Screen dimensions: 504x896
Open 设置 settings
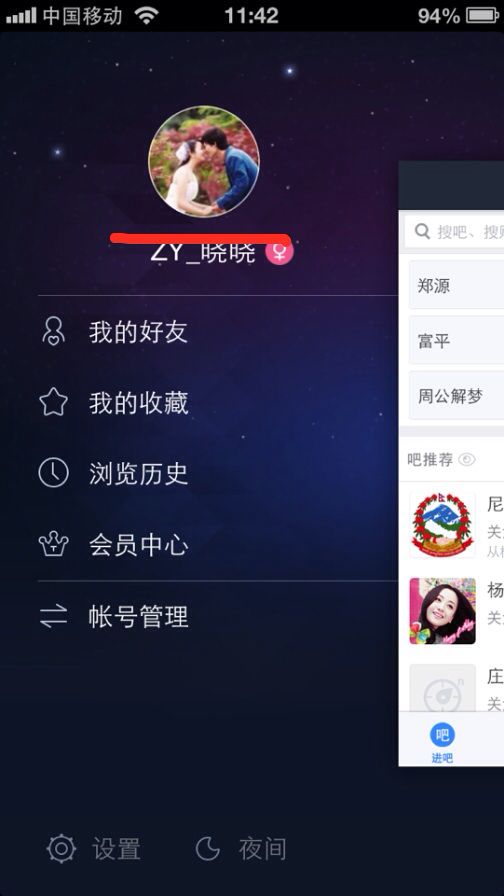[x=94, y=849]
